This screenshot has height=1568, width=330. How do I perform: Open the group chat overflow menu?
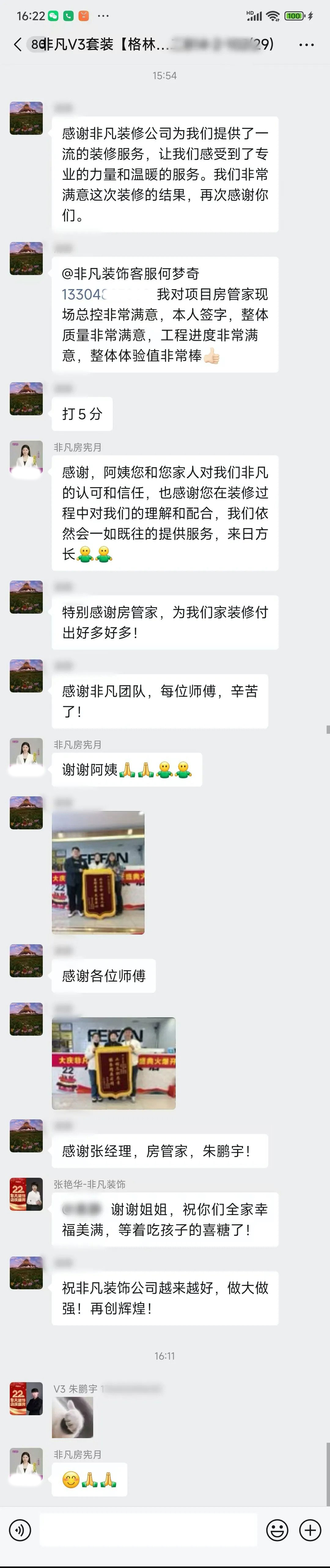pyautogui.click(x=306, y=44)
